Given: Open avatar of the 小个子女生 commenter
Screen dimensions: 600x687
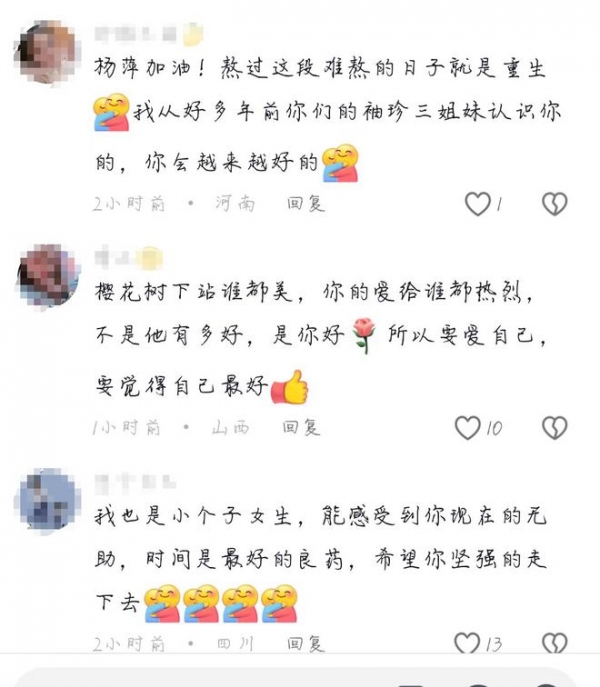Looking at the screenshot, I should pyautogui.click(x=47, y=500).
